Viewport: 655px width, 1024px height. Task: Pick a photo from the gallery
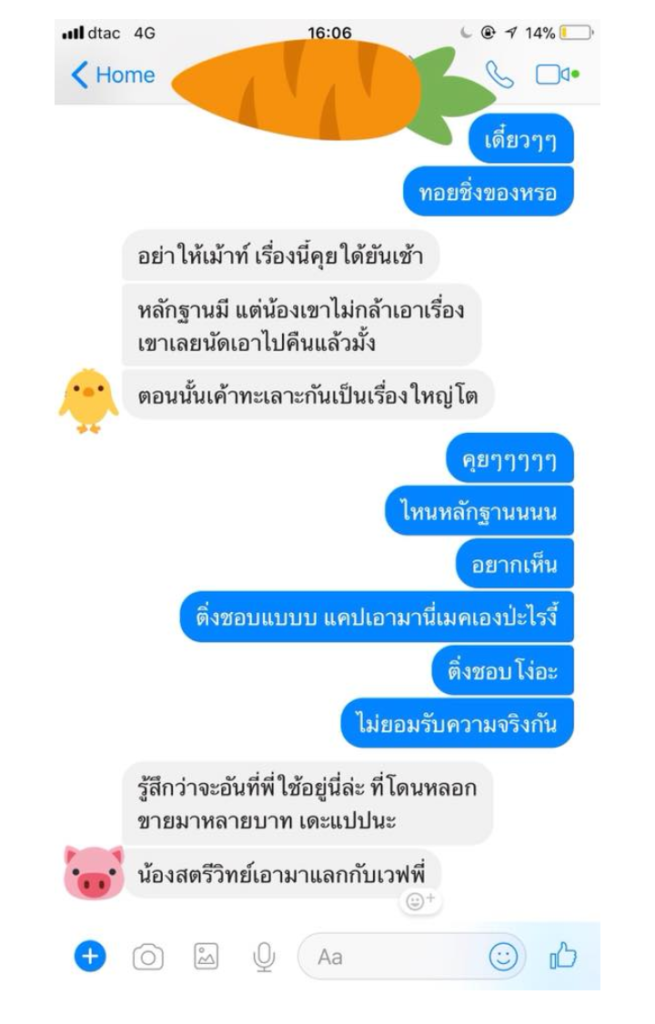[x=206, y=957]
